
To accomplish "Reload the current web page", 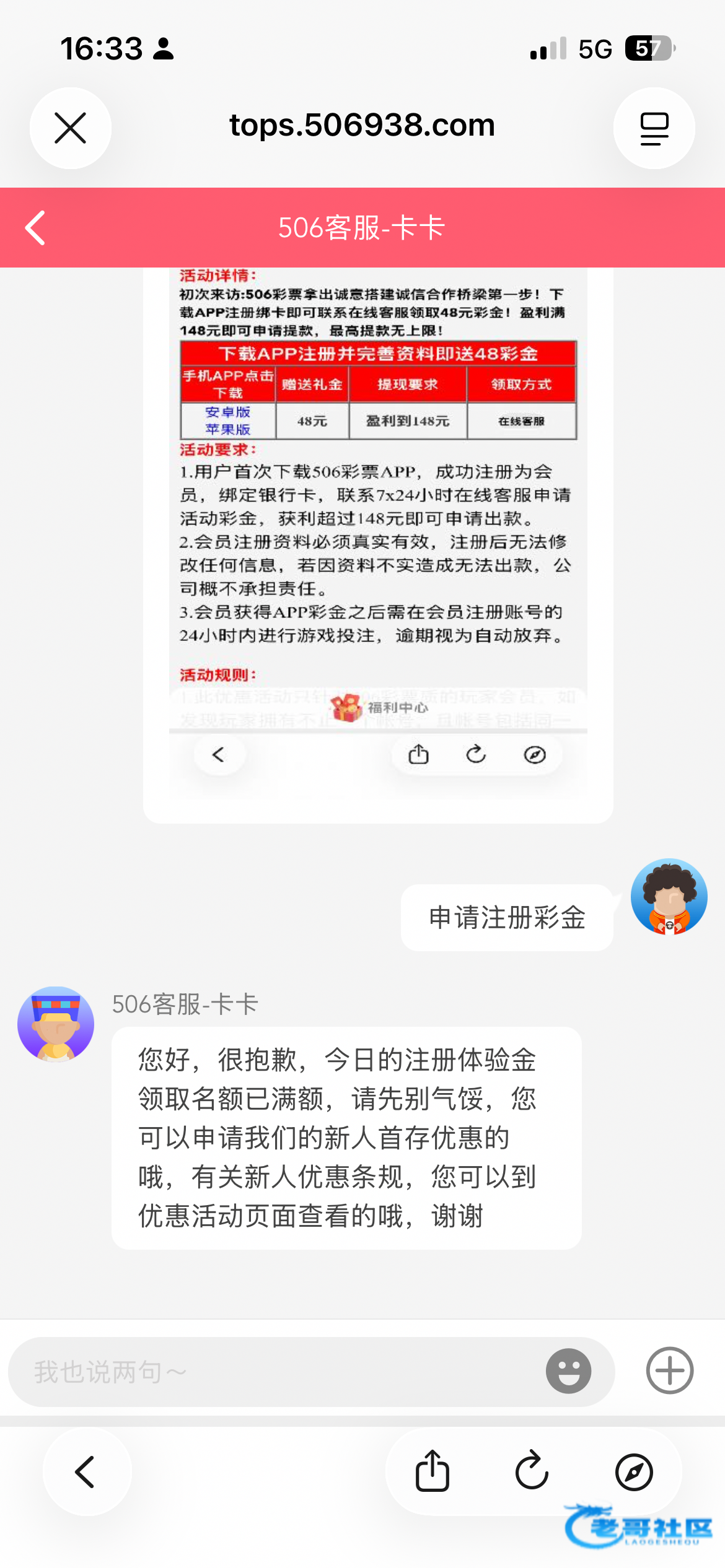I will click(x=532, y=1471).
